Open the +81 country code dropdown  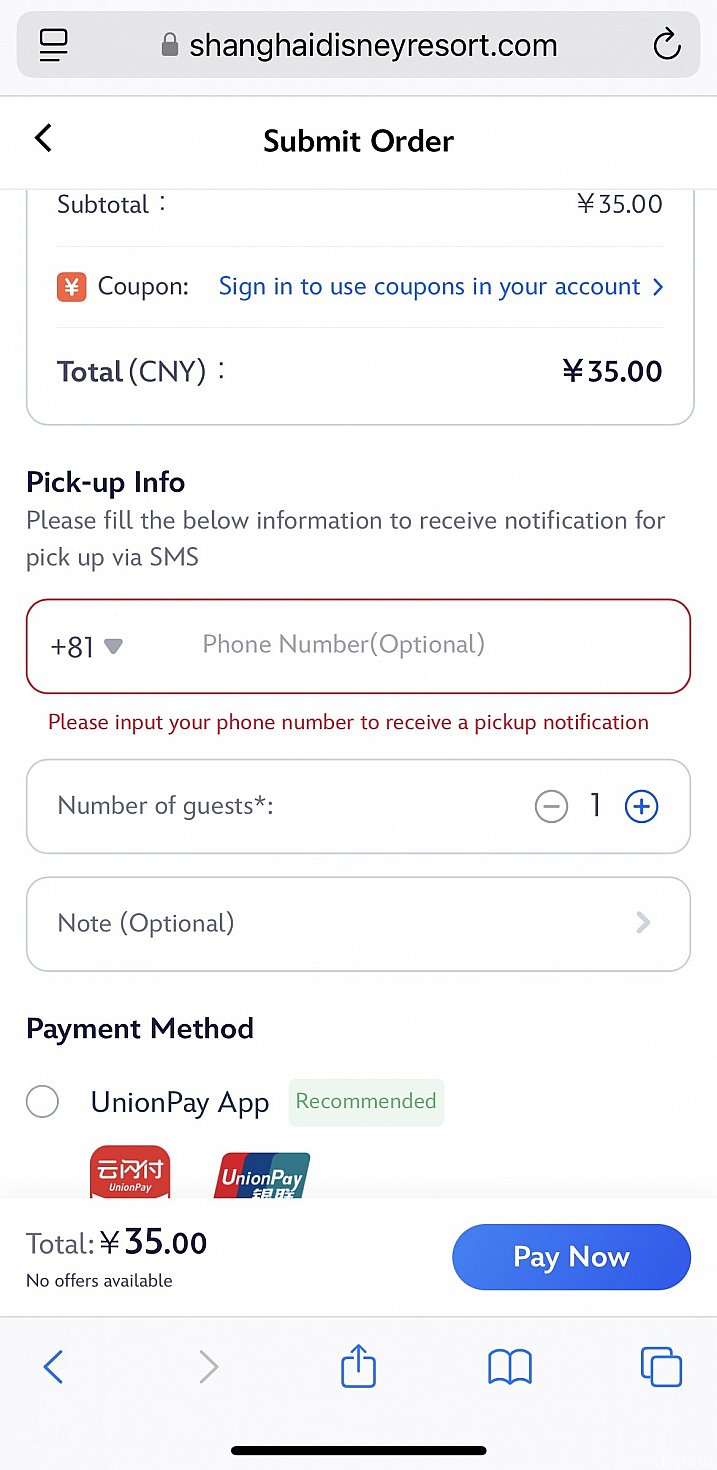click(86, 646)
